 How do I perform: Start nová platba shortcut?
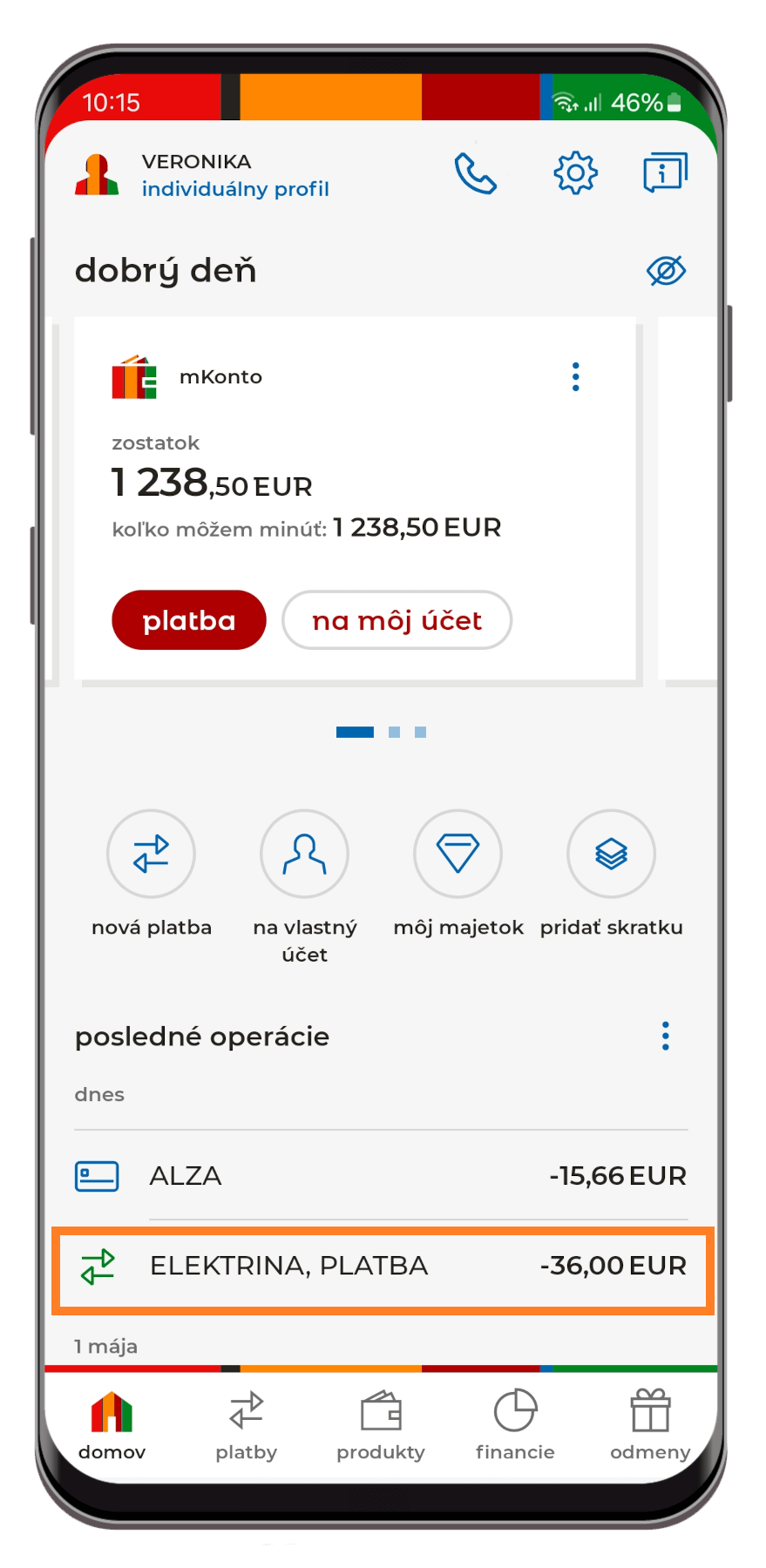pyautogui.click(x=151, y=854)
